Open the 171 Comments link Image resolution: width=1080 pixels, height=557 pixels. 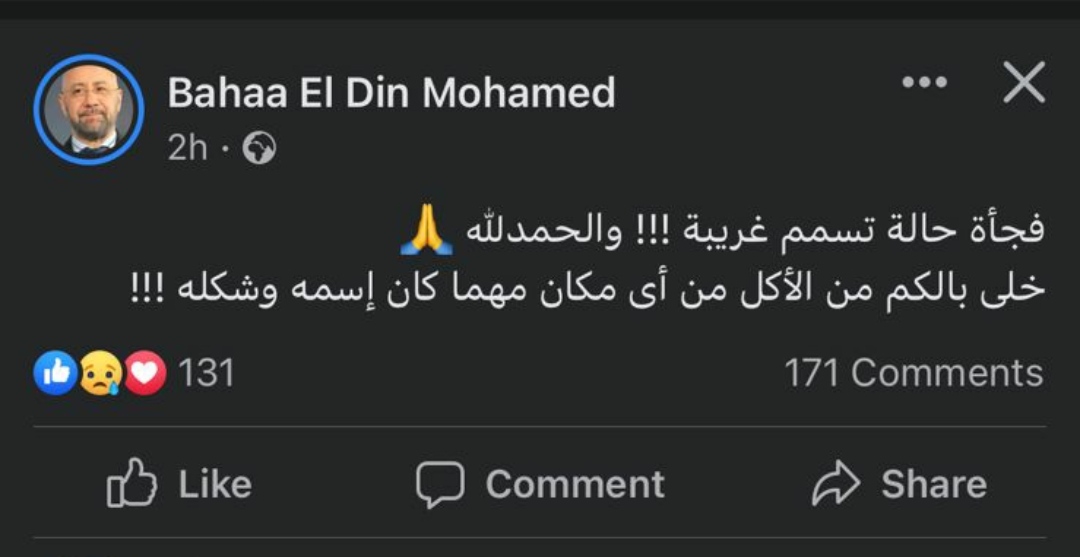click(x=913, y=373)
